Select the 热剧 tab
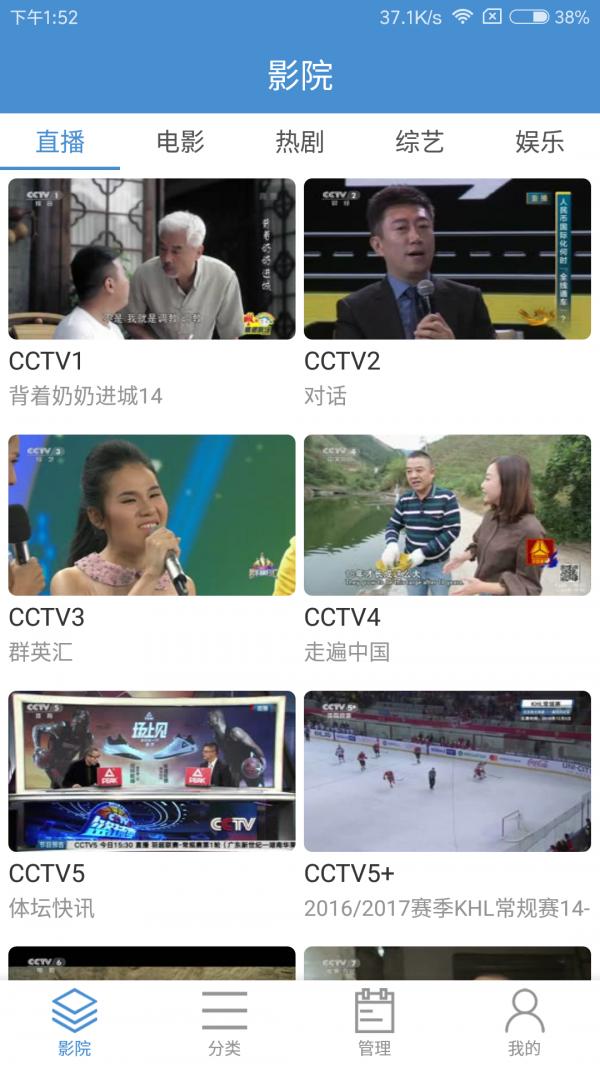Viewport: 600px width, 1067px height. coord(300,142)
